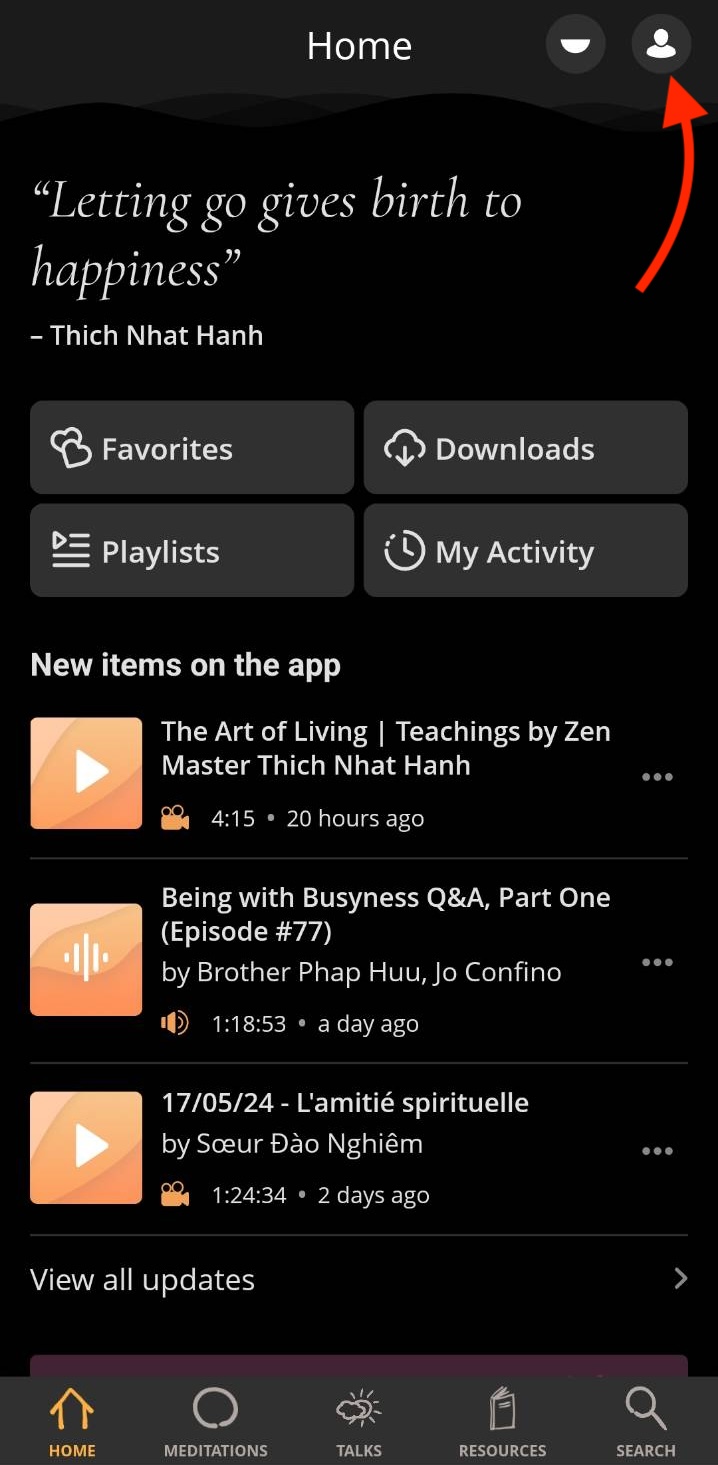
Task: Go to Playlists
Action: point(192,551)
